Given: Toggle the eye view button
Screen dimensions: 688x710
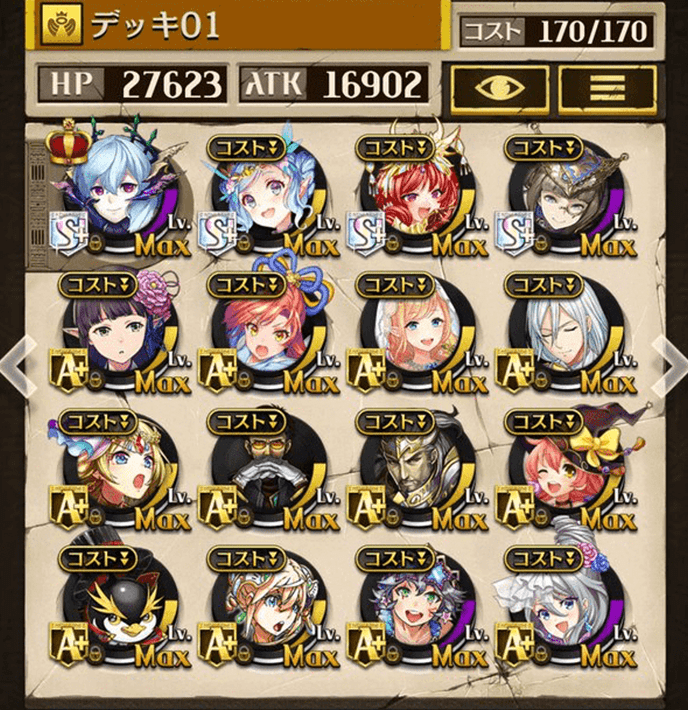Looking at the screenshot, I should coord(499,89).
